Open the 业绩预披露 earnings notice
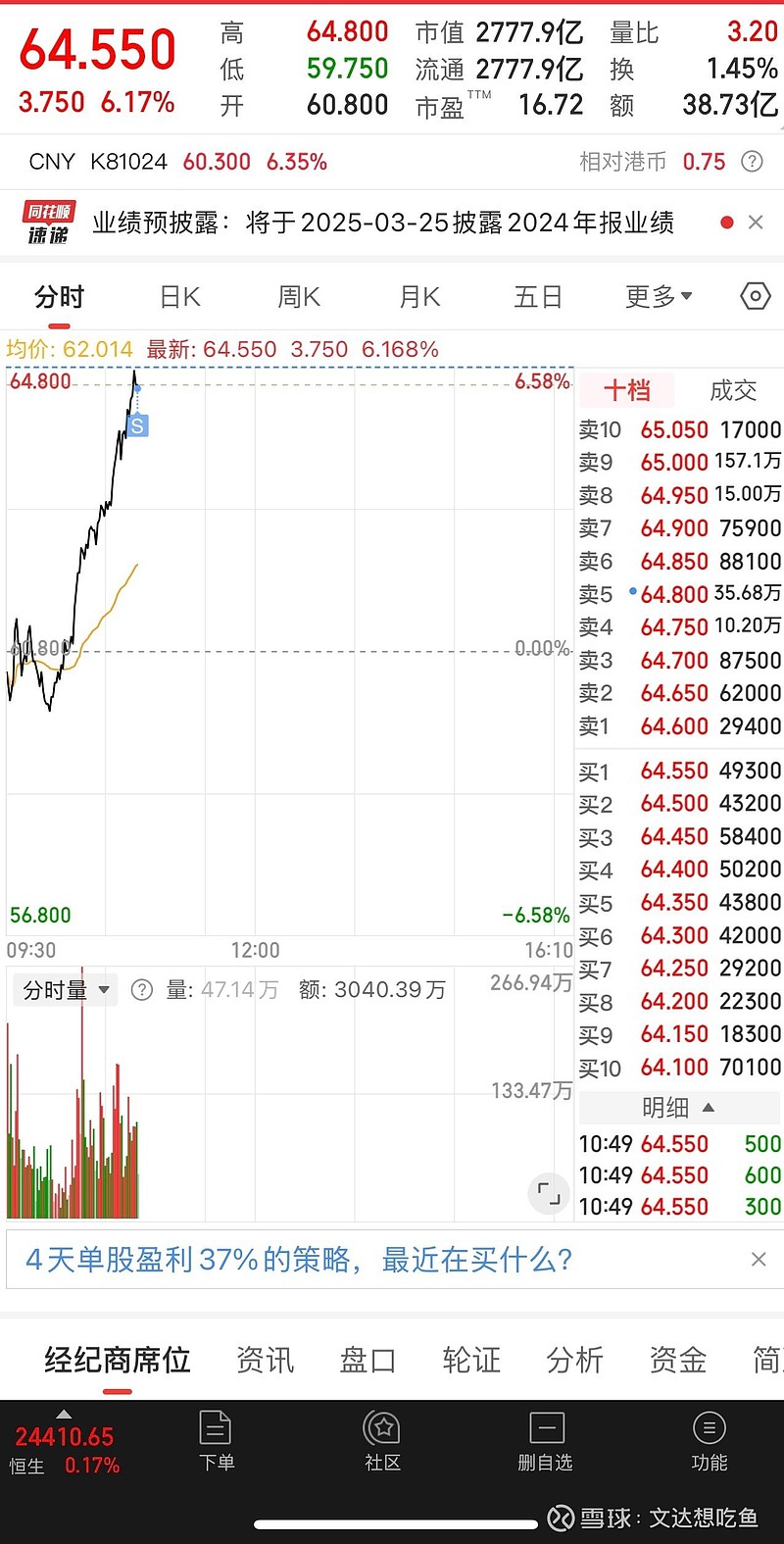 383,223
